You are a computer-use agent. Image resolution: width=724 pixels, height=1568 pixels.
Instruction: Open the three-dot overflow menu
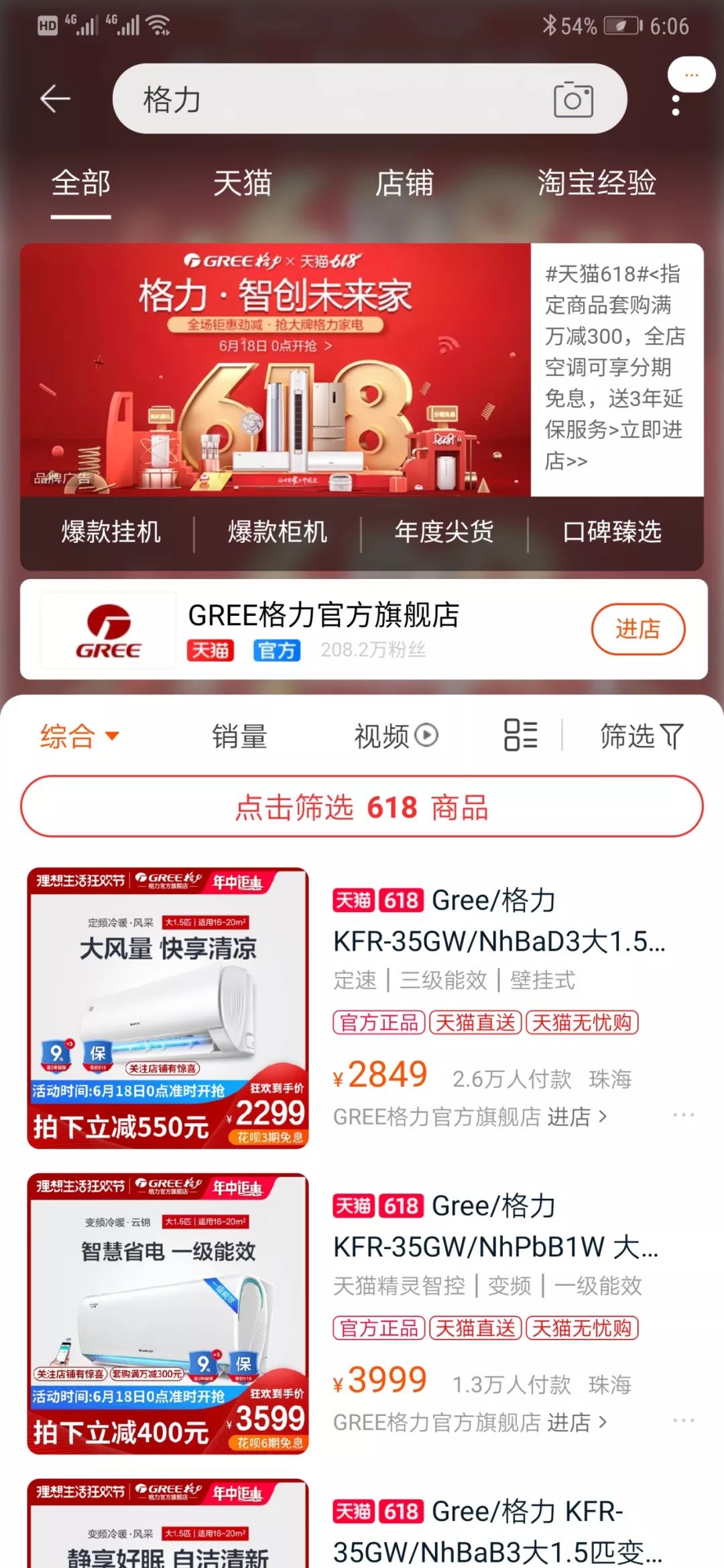tap(676, 105)
